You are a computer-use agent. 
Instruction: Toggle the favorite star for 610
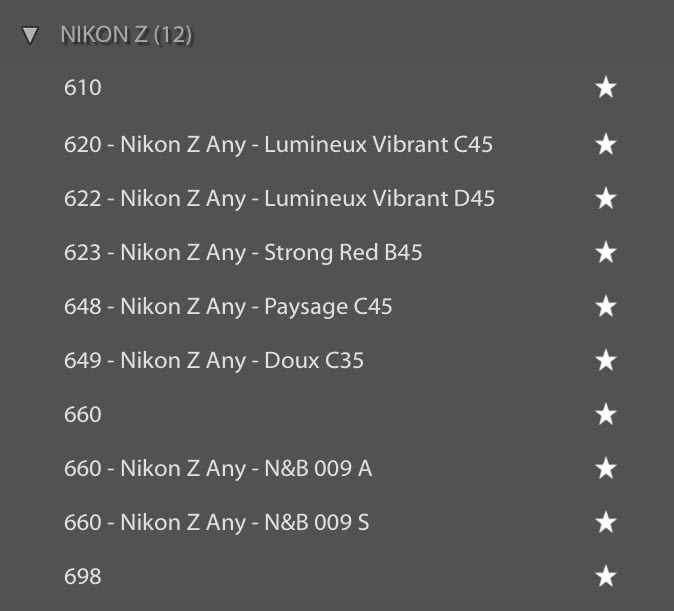pyautogui.click(x=605, y=88)
